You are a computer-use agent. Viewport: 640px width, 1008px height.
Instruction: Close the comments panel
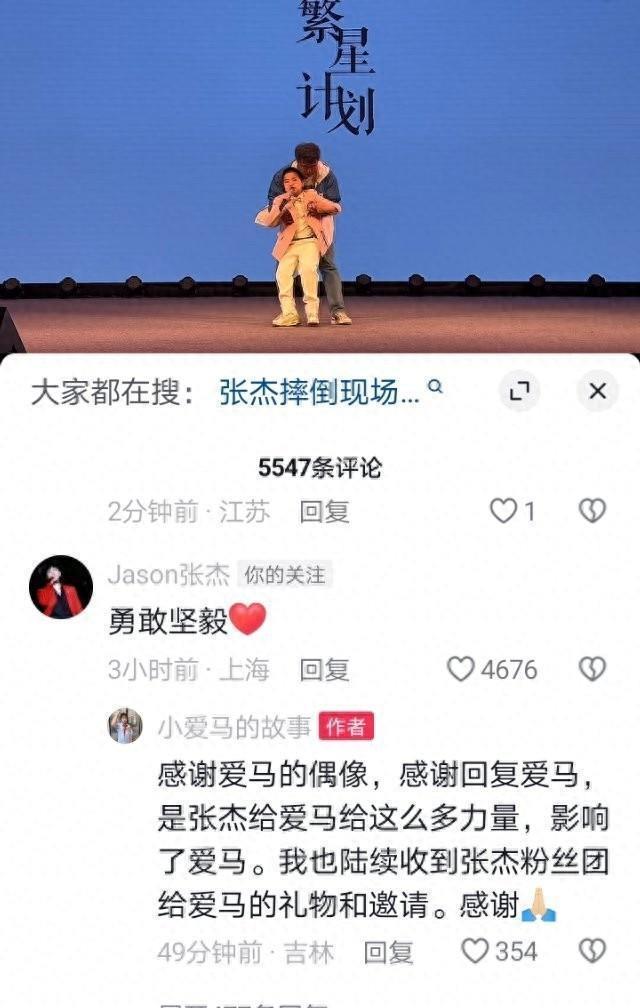pos(597,391)
